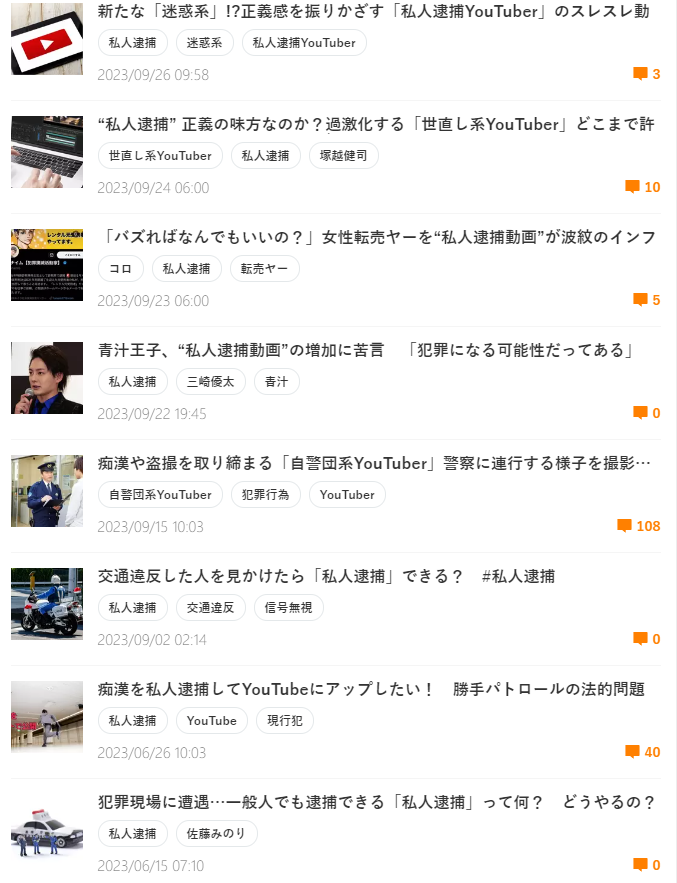Select the 迷惑系 tag chip
Viewport: 677px width, 883px height.
pos(204,43)
